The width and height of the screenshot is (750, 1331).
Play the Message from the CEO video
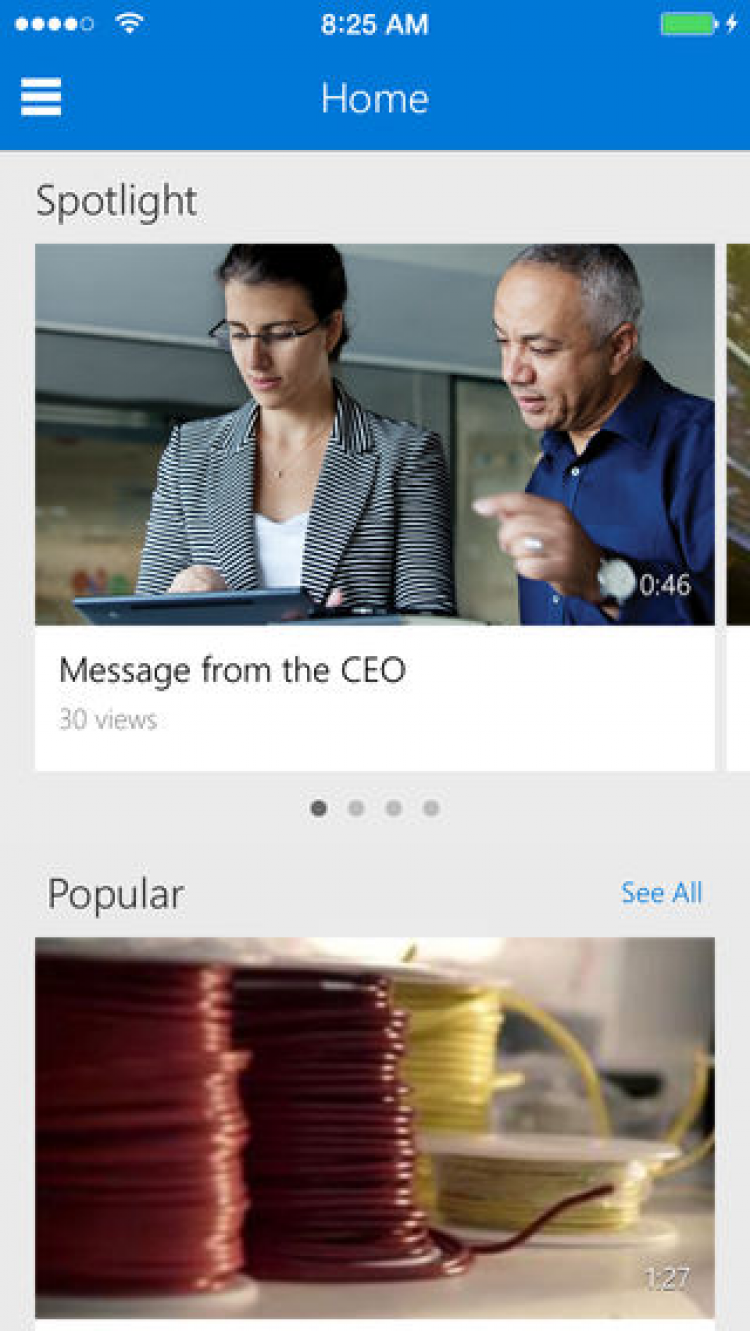click(374, 435)
